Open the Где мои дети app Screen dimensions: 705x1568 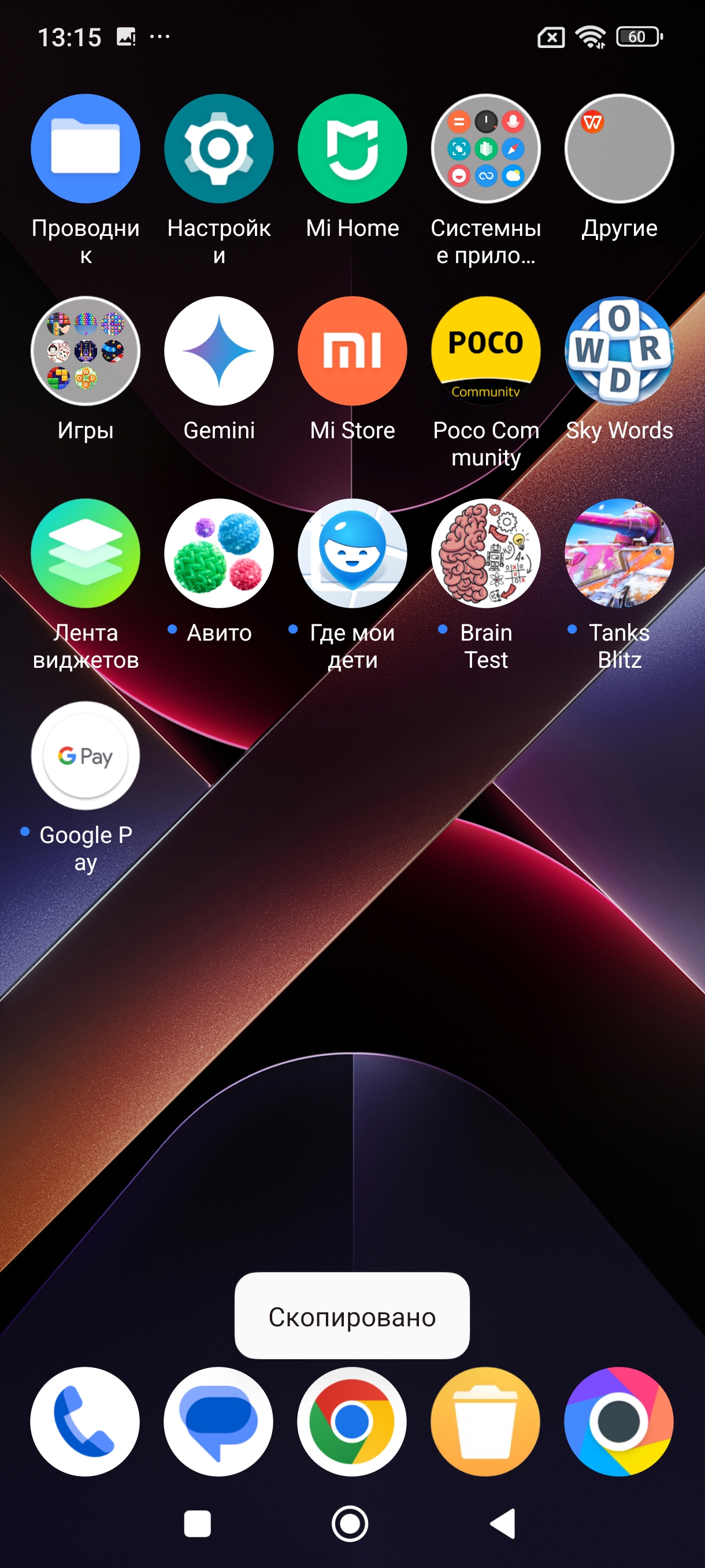pyautogui.click(x=352, y=553)
